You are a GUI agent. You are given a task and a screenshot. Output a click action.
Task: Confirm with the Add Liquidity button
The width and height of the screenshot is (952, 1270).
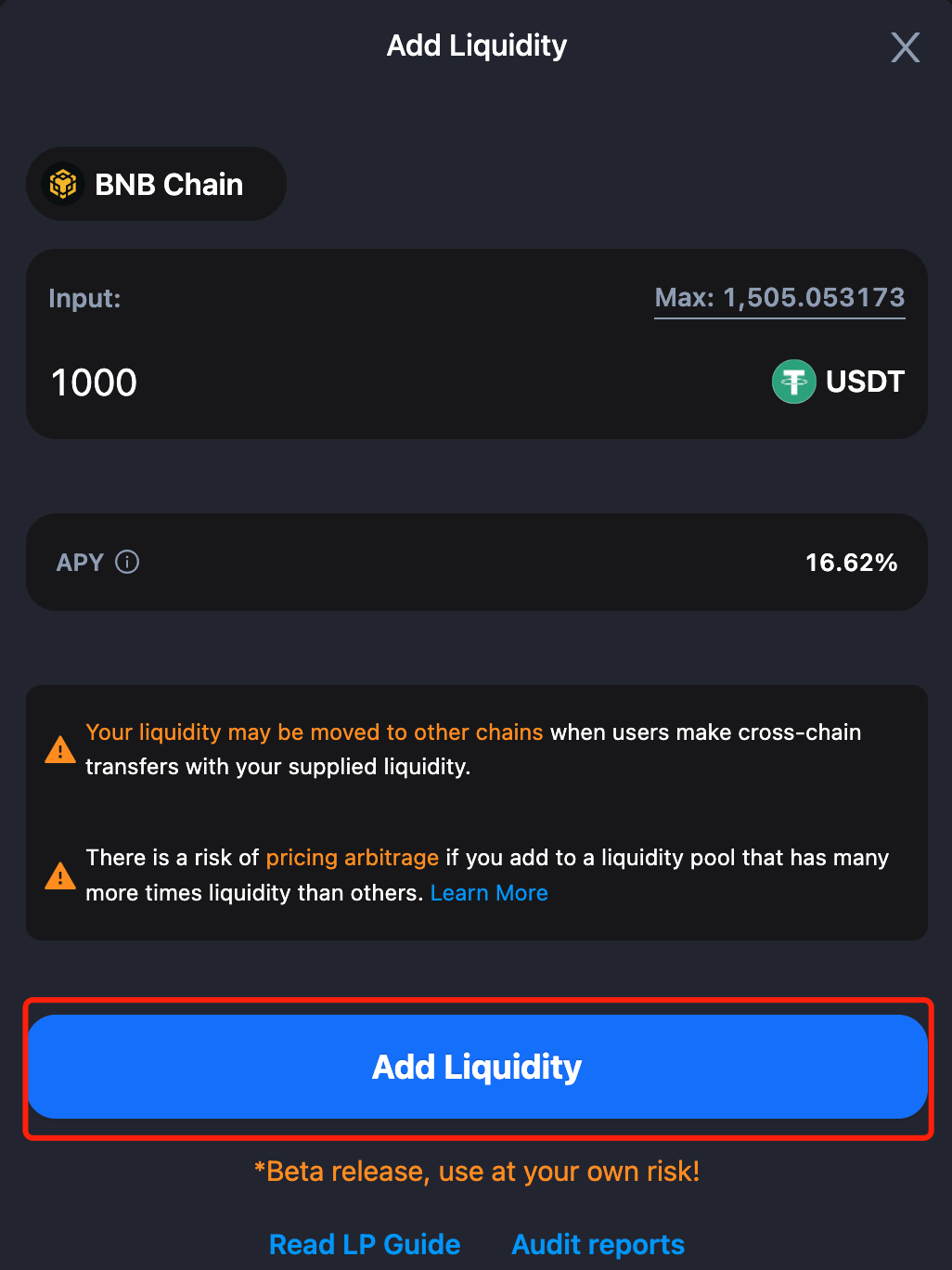pyautogui.click(x=477, y=1067)
